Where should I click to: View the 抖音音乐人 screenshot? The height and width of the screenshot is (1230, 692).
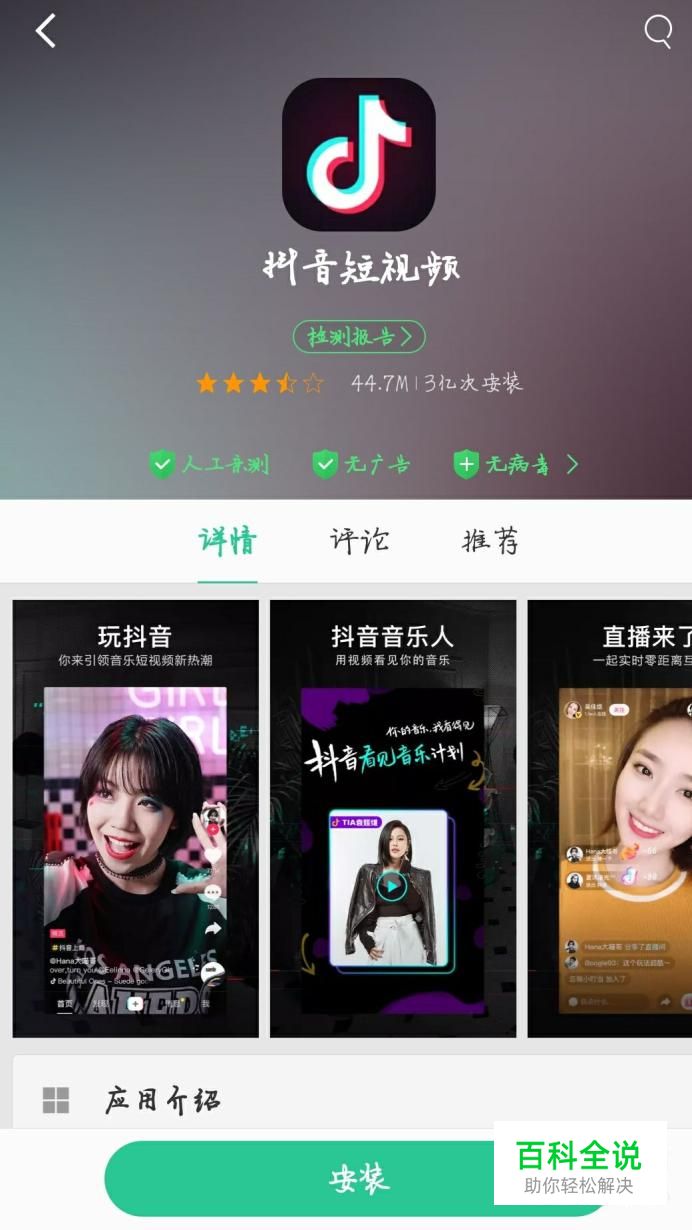[393, 818]
